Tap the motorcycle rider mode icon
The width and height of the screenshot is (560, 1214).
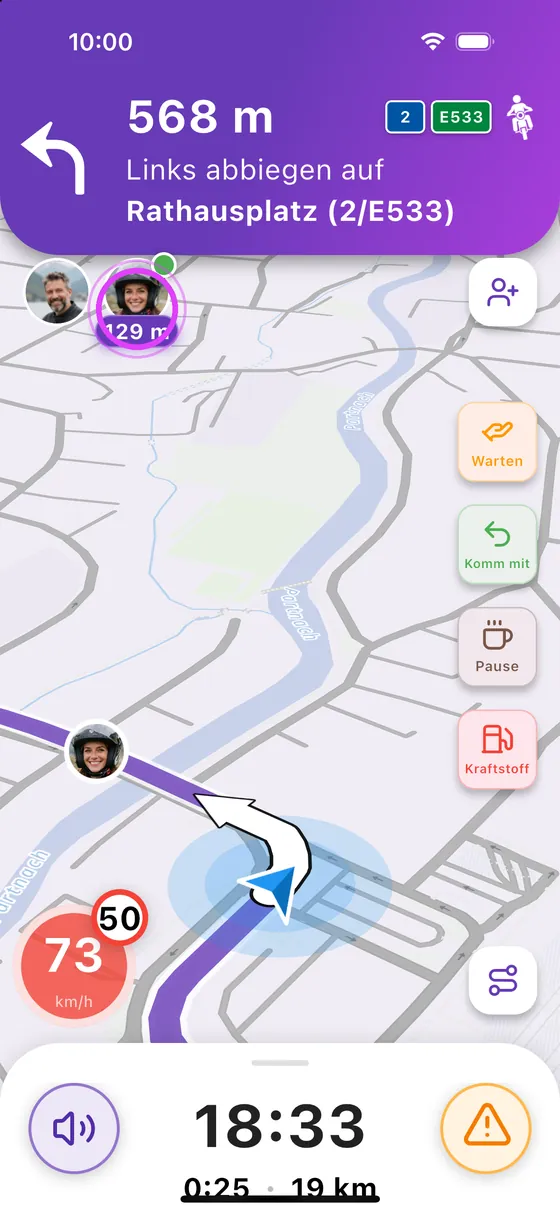click(x=520, y=118)
